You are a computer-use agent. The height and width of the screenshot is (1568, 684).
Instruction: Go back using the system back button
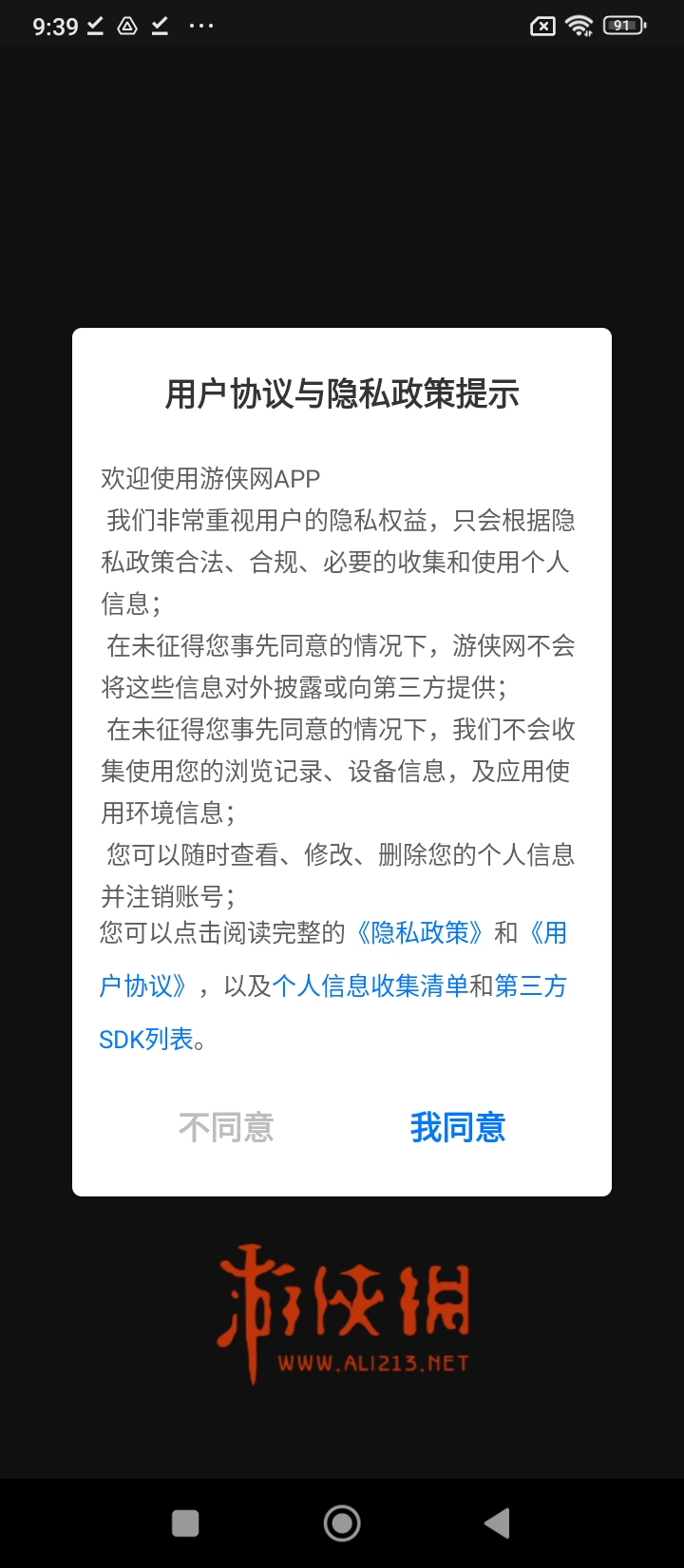pos(497,1523)
